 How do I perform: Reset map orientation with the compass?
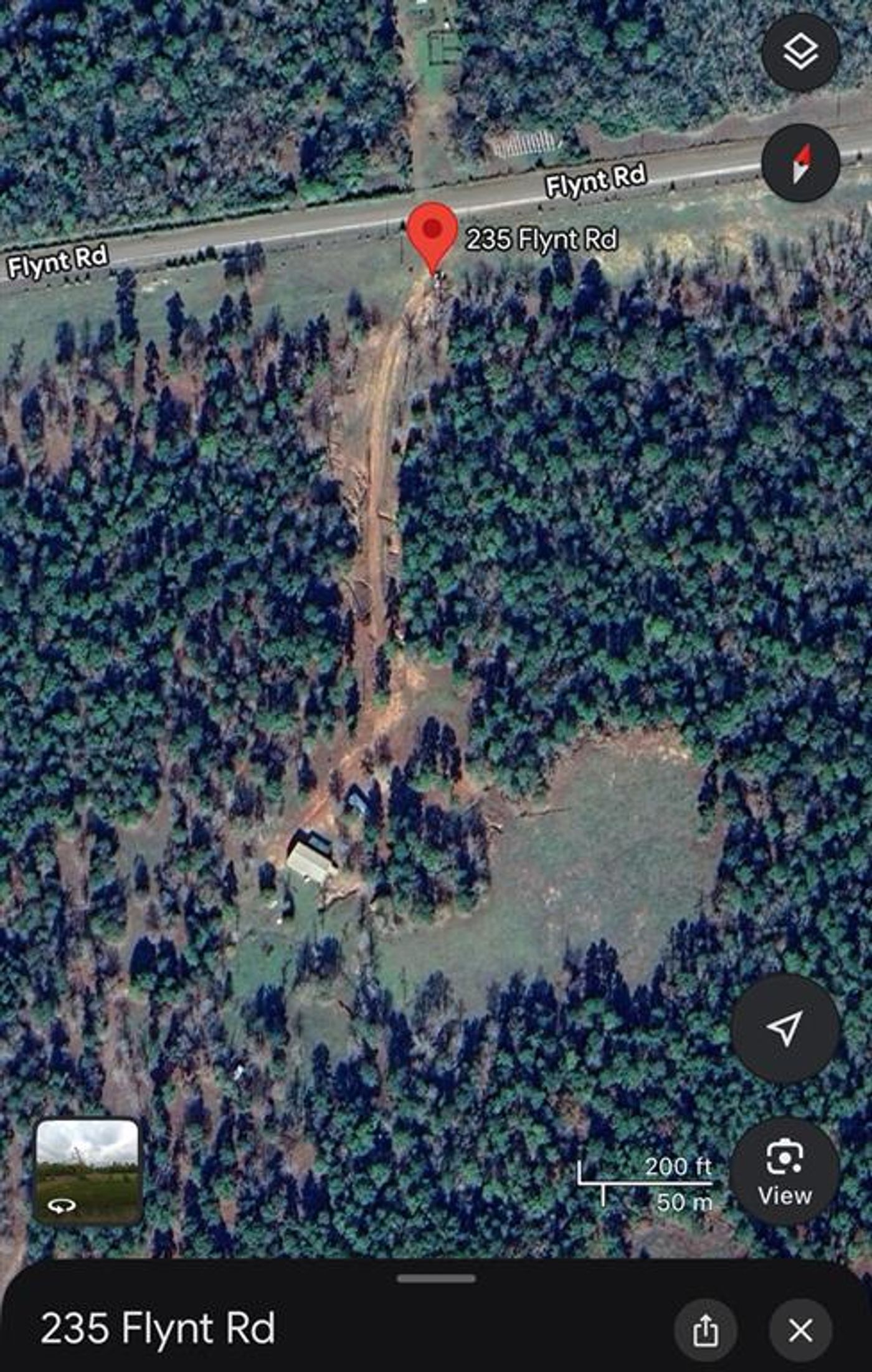click(x=800, y=163)
